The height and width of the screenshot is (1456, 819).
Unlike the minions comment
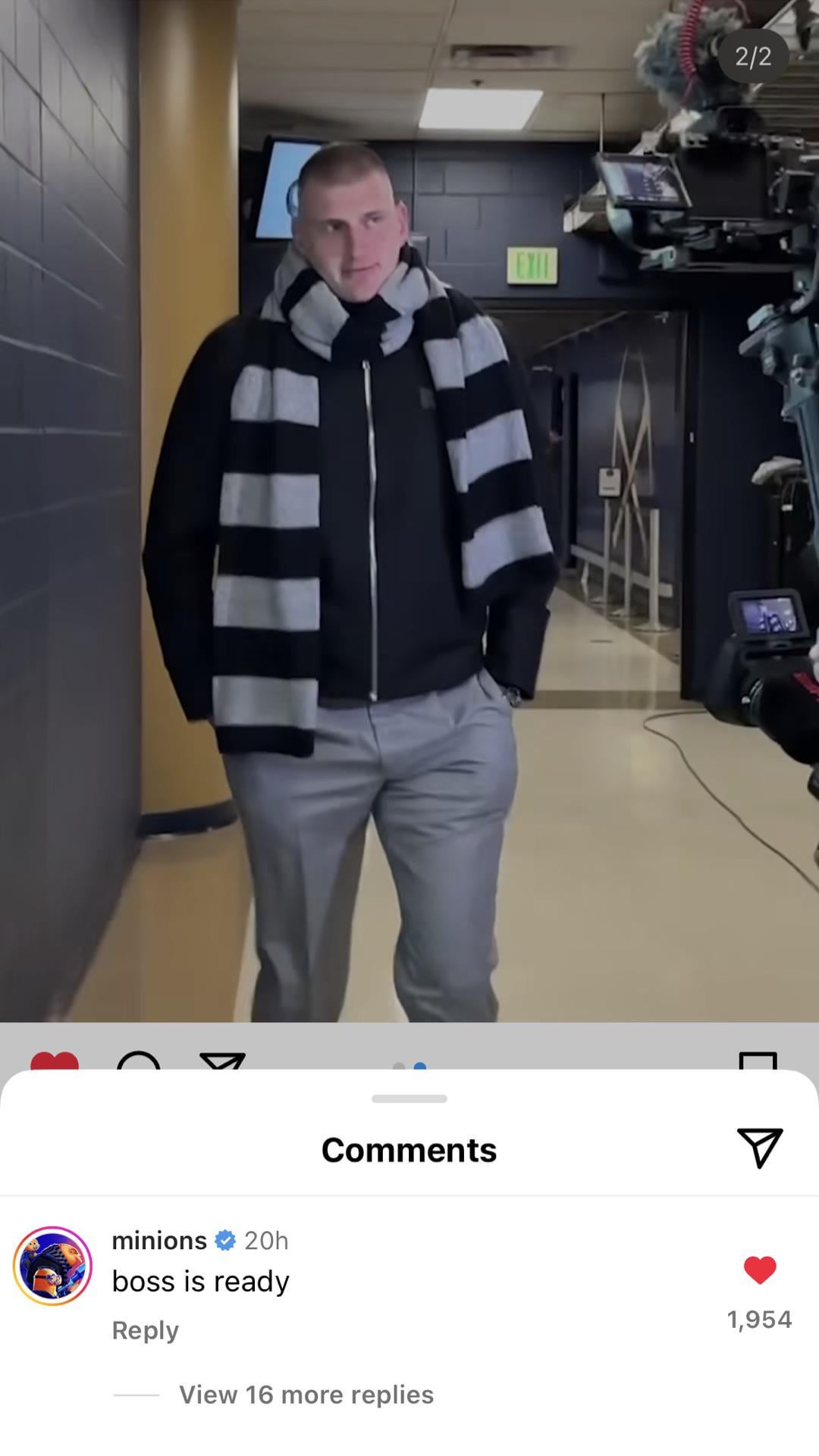coord(760,1270)
